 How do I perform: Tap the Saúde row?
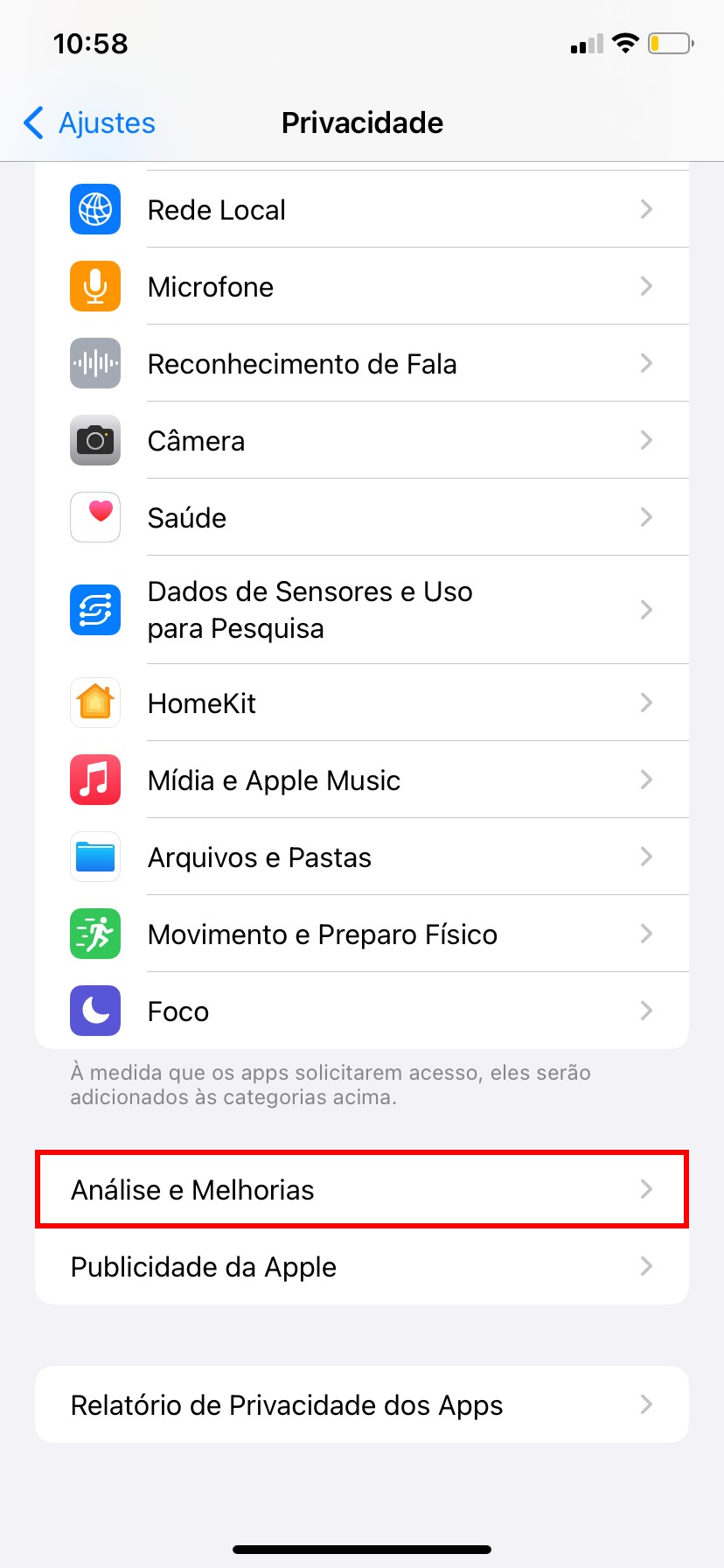click(x=362, y=518)
